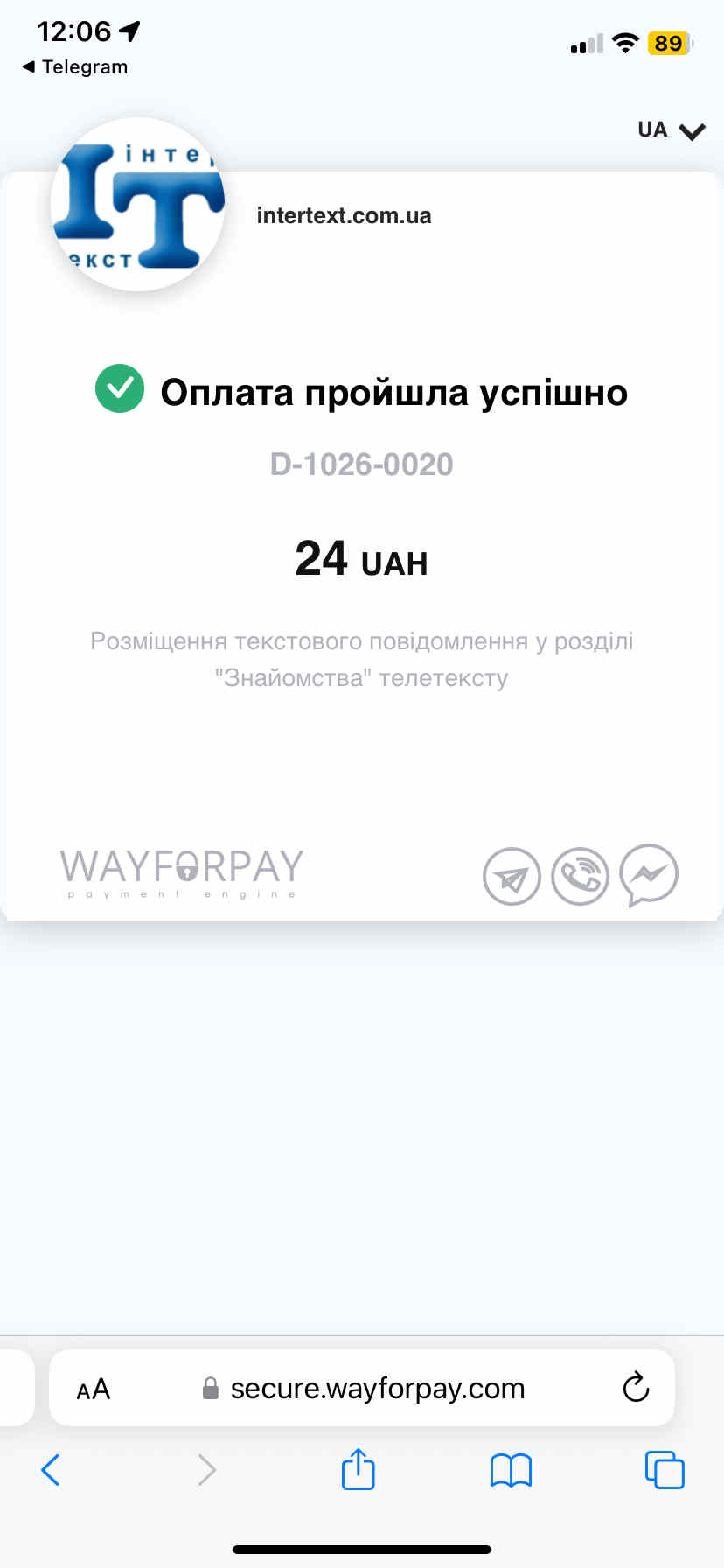This screenshot has height=1568, width=724.
Task: Open Safari bookmarks
Action: 511,1470
